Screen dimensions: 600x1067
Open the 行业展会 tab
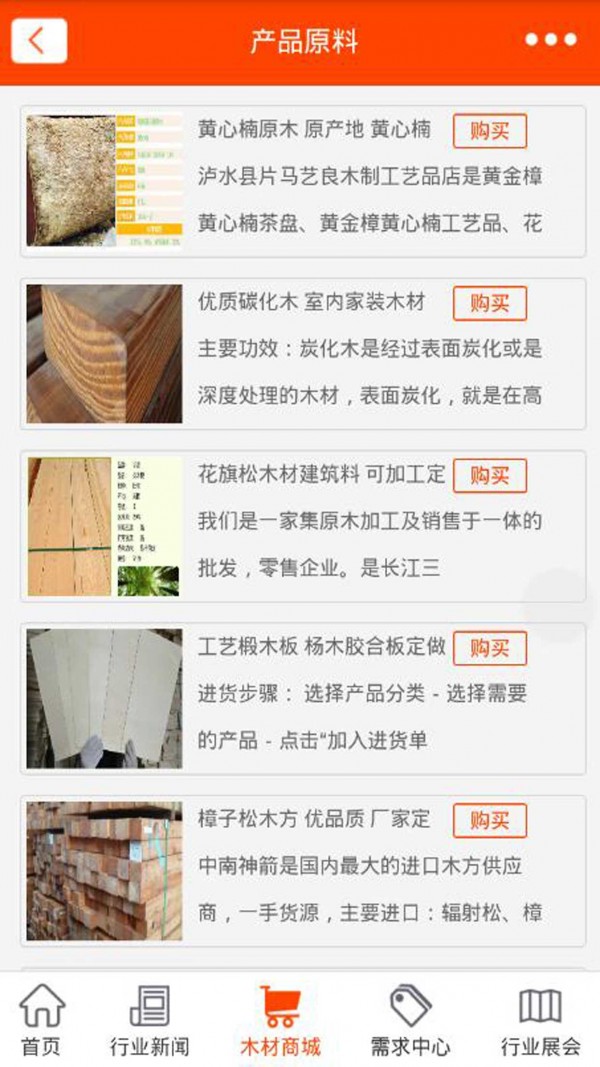[x=540, y=1020]
